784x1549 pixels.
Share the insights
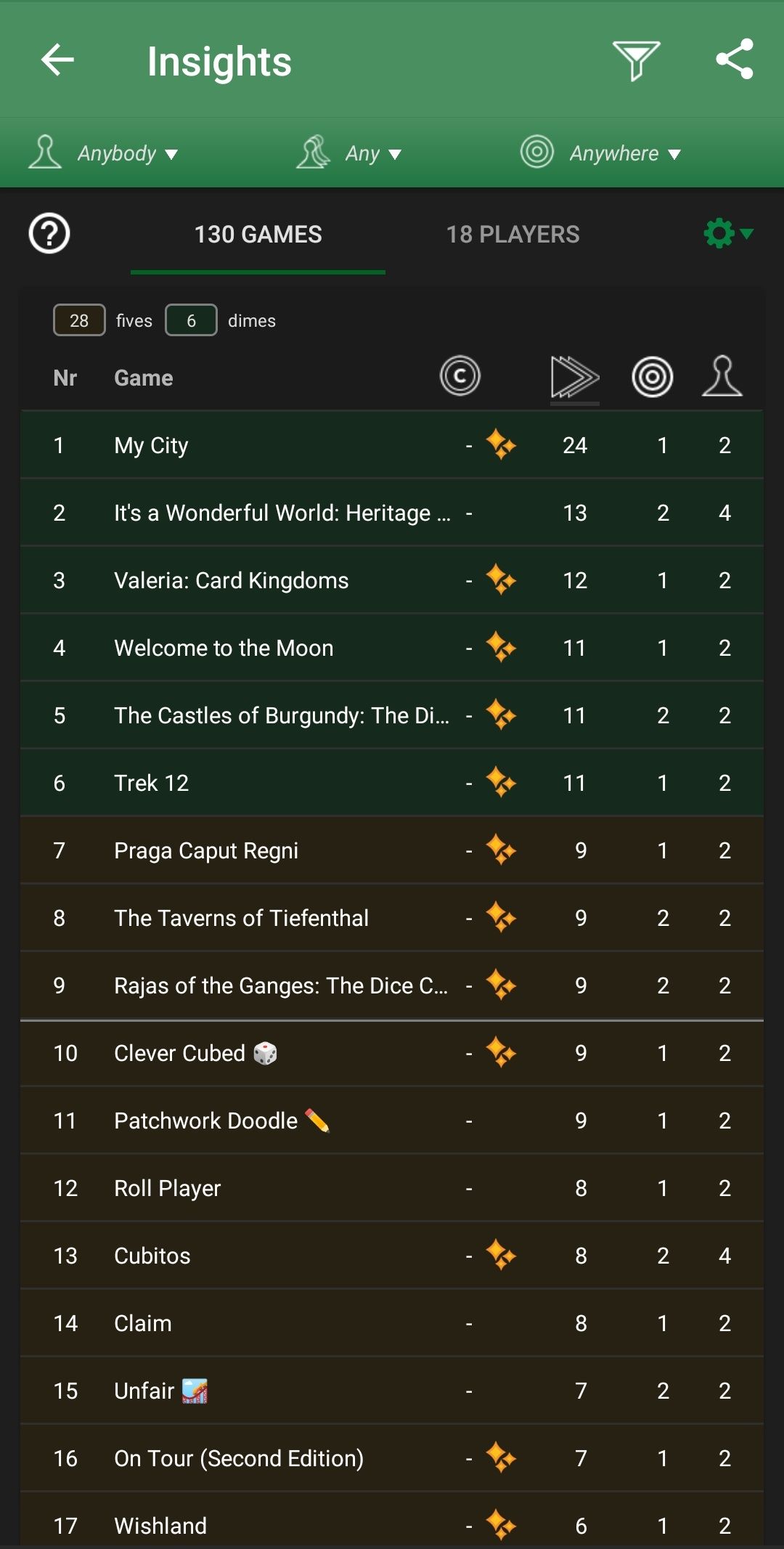[x=734, y=60]
